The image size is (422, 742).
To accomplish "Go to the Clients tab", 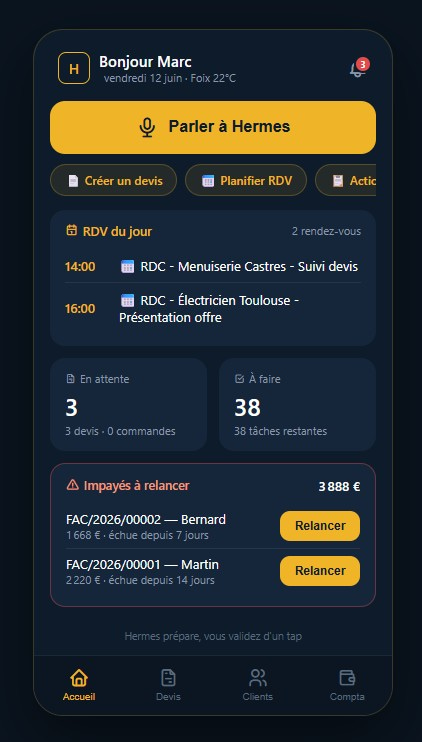I will click(258, 685).
